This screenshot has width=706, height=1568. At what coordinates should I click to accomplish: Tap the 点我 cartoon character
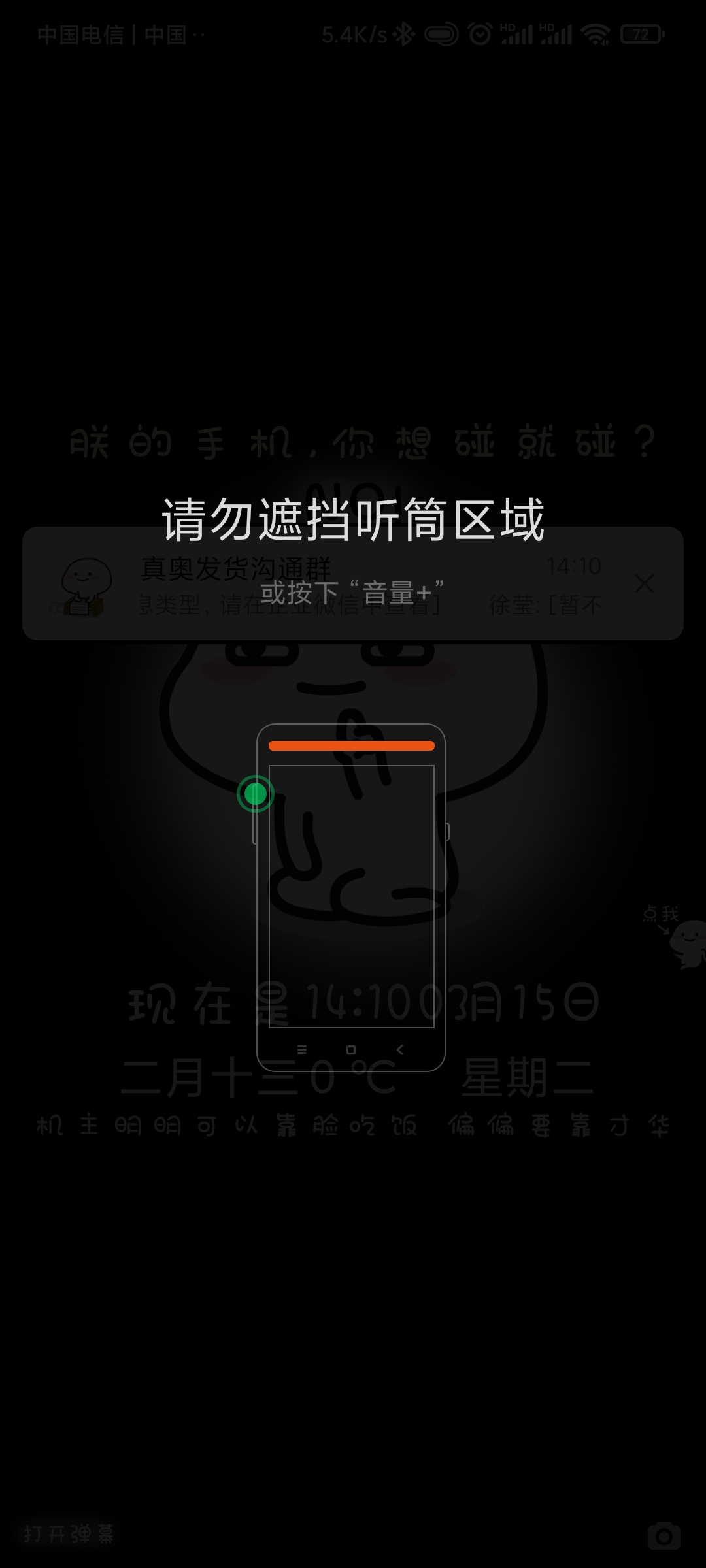pyautogui.click(x=680, y=936)
